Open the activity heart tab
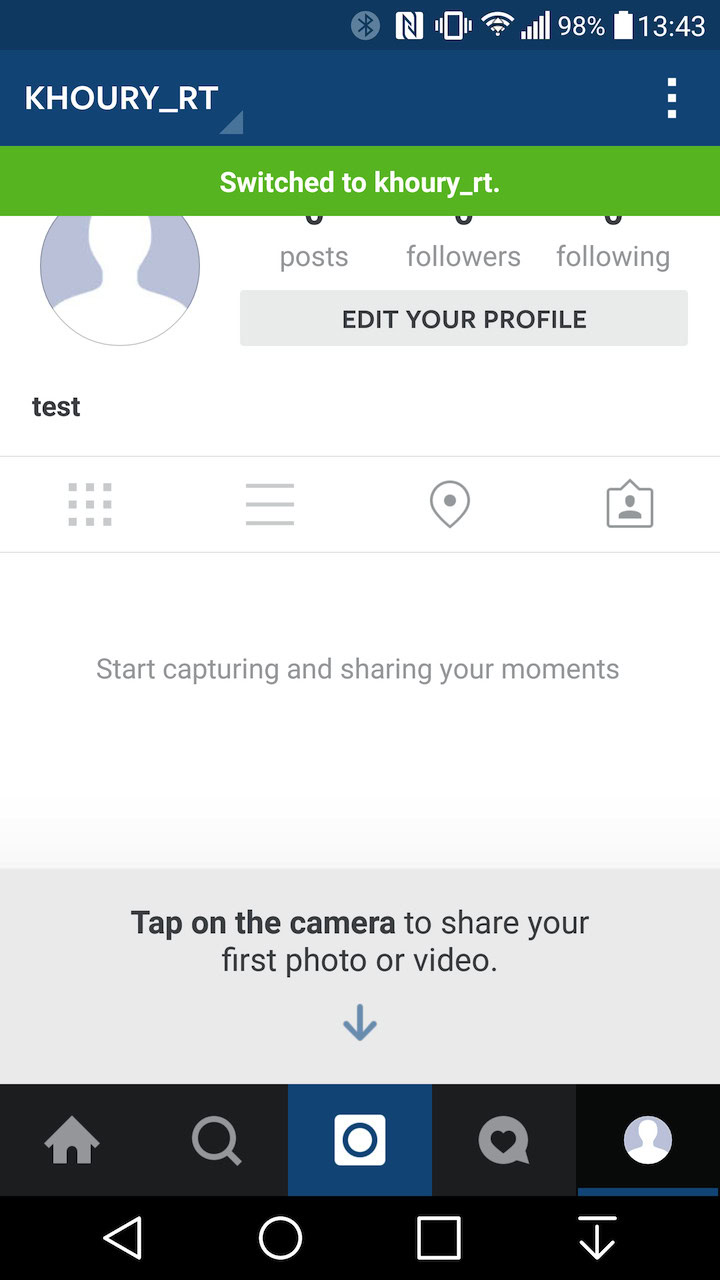720x1280 pixels. point(503,1140)
